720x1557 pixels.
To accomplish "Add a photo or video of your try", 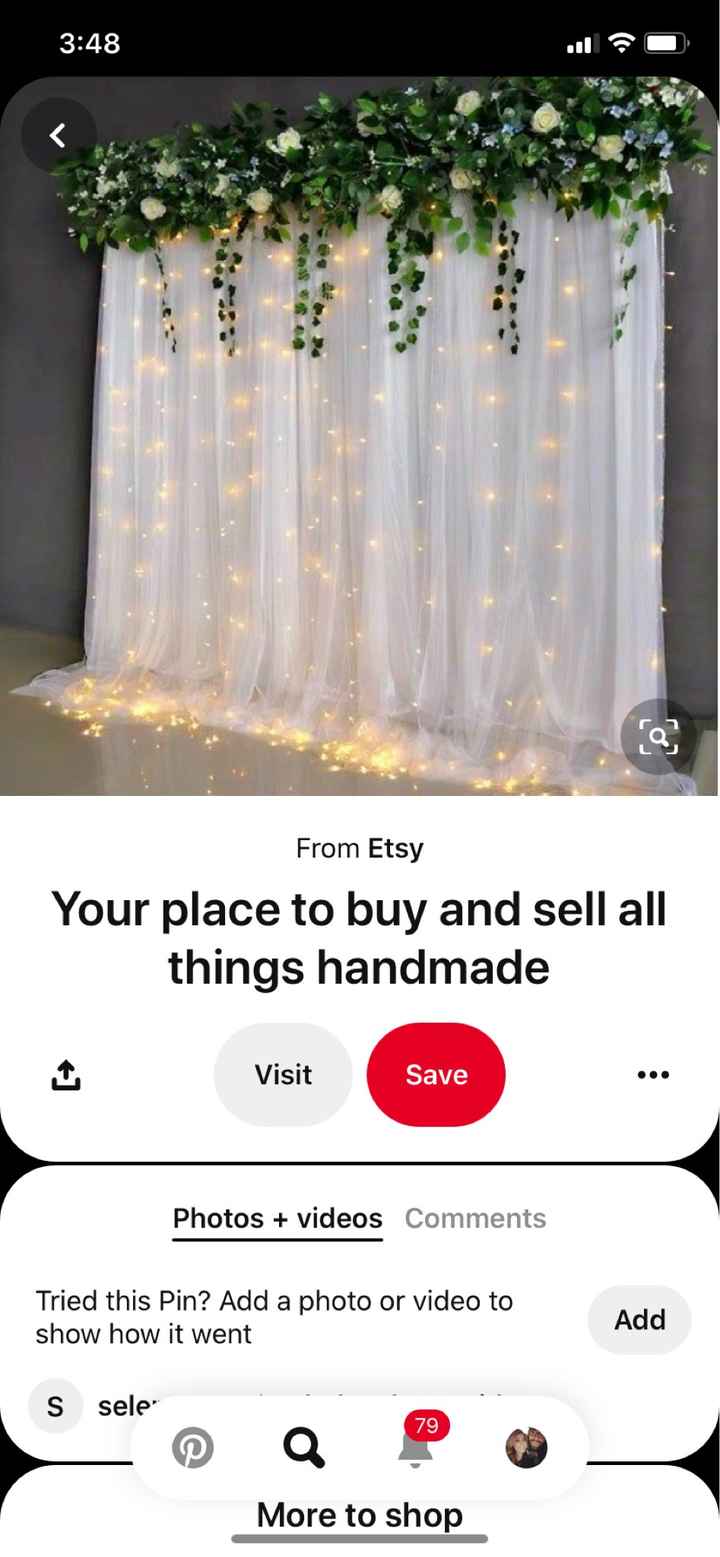I will pyautogui.click(x=639, y=1320).
